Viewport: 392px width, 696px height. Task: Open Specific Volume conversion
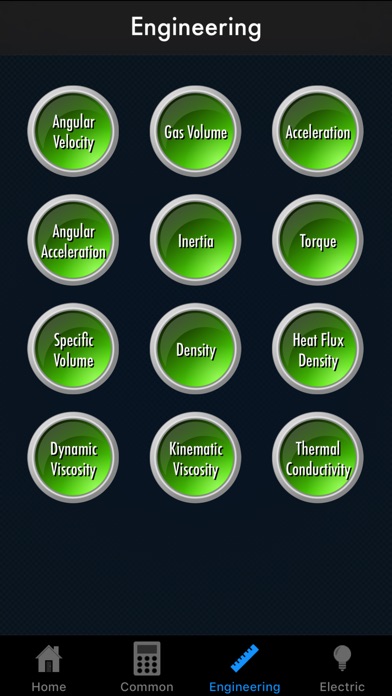coord(73,349)
